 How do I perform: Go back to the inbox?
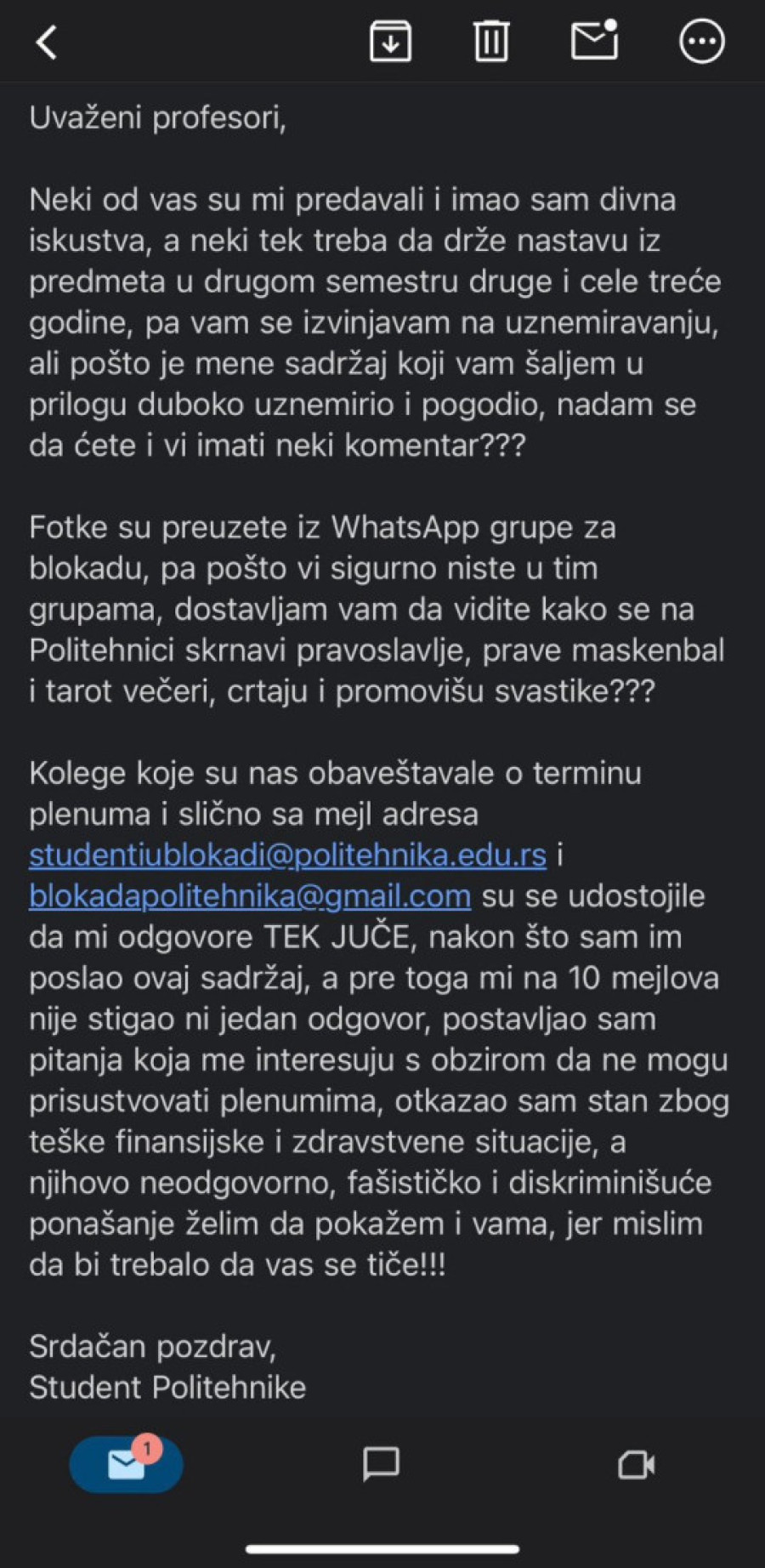47,42
